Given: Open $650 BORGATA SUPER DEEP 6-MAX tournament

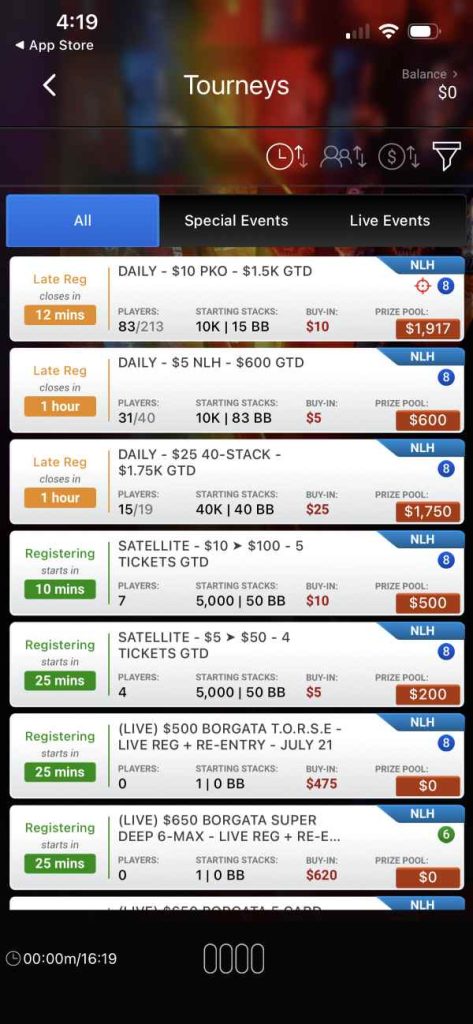Looking at the screenshot, I should click(236, 847).
